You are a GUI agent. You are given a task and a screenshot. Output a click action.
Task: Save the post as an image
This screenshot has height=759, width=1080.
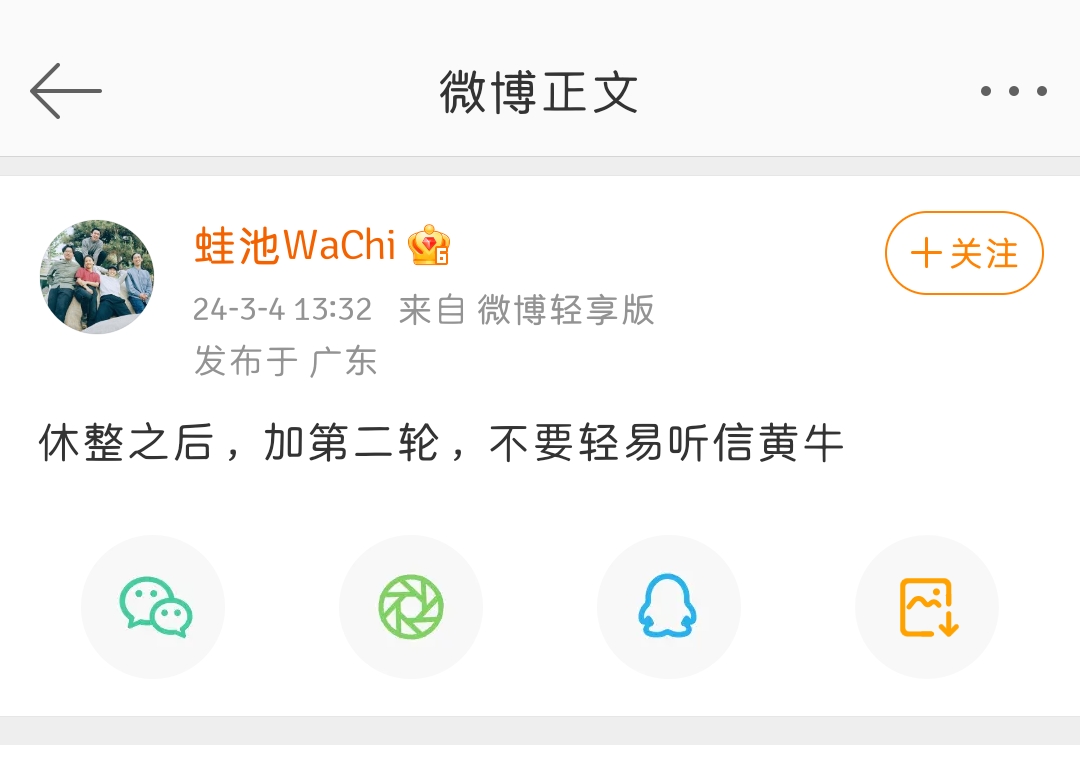[x=927, y=607]
